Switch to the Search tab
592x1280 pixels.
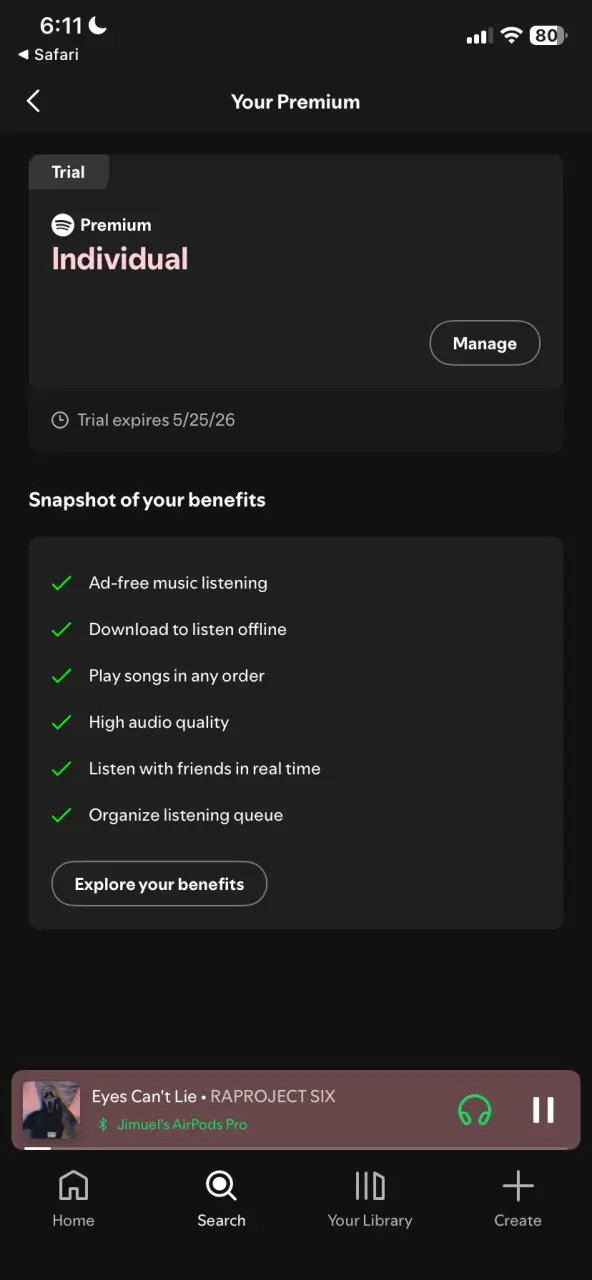pyautogui.click(x=221, y=1199)
